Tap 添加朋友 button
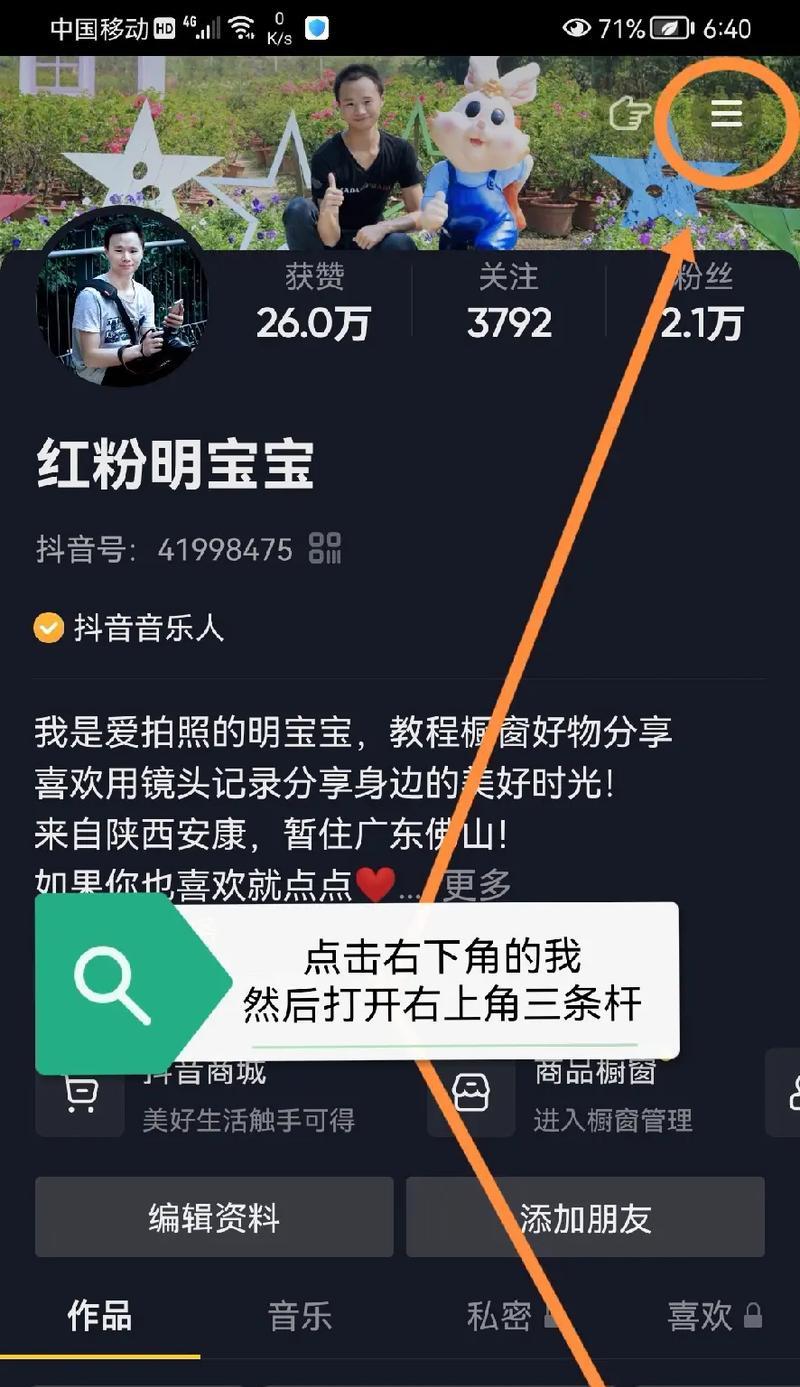The width and height of the screenshot is (800, 1387). point(585,1217)
